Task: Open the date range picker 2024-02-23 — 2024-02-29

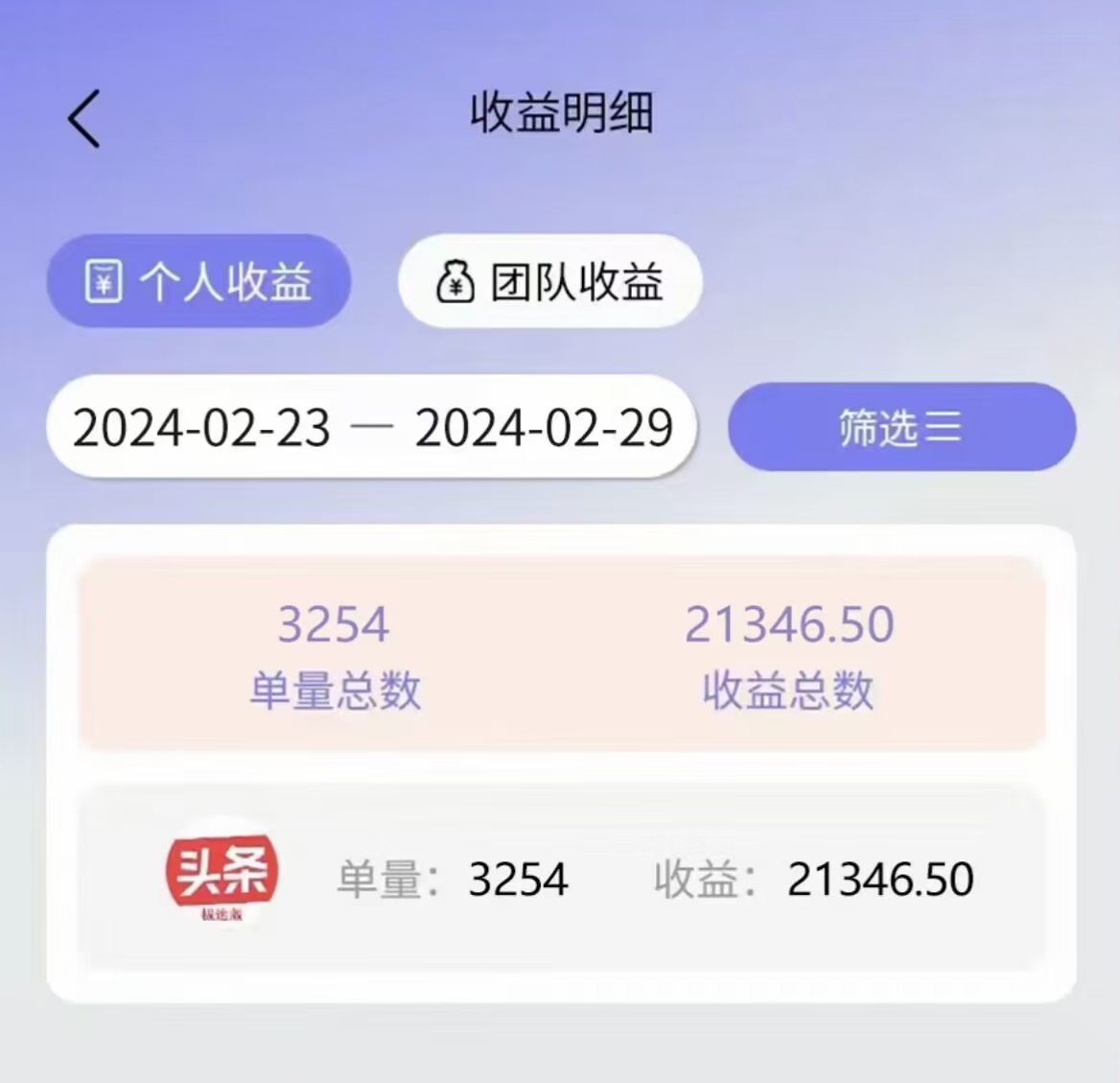Action: [x=372, y=428]
